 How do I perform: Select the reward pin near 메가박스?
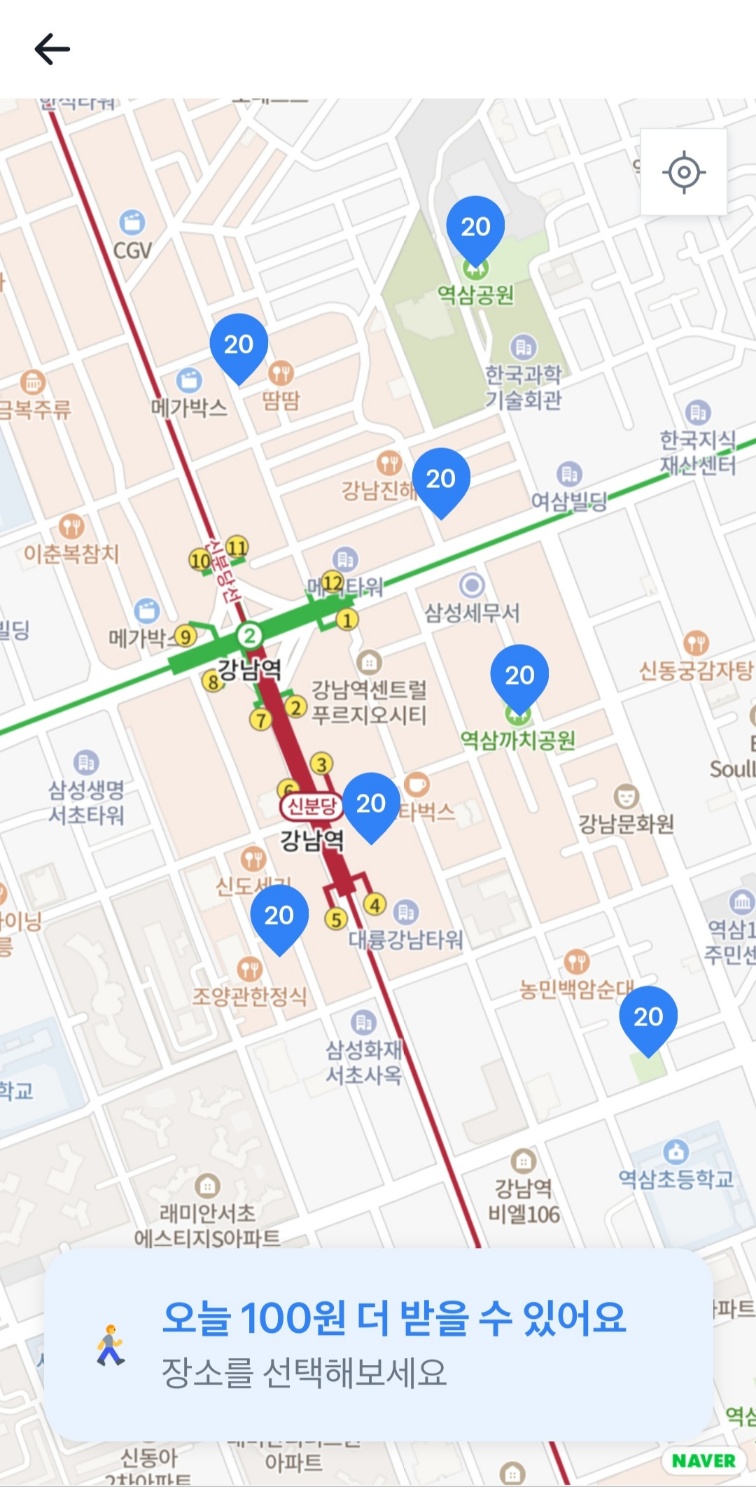pos(239,345)
